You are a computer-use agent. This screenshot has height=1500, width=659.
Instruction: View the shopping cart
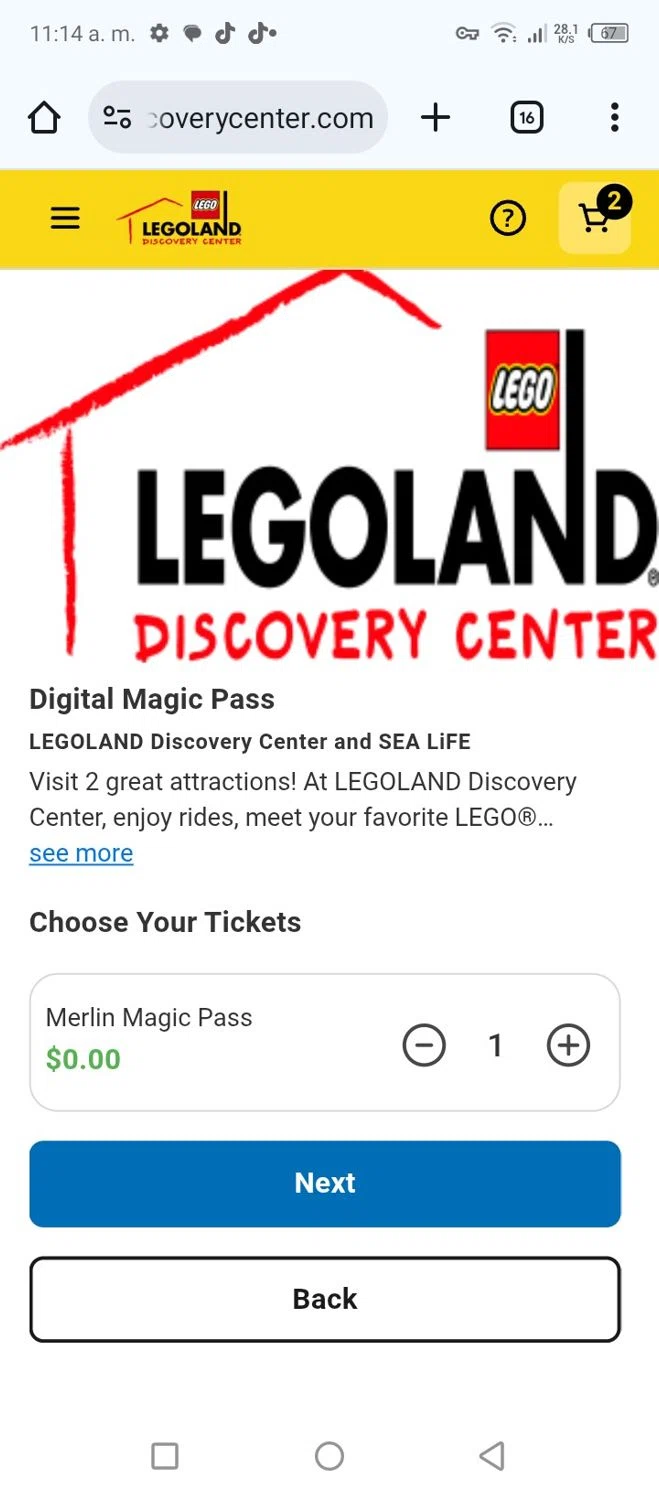tap(595, 217)
